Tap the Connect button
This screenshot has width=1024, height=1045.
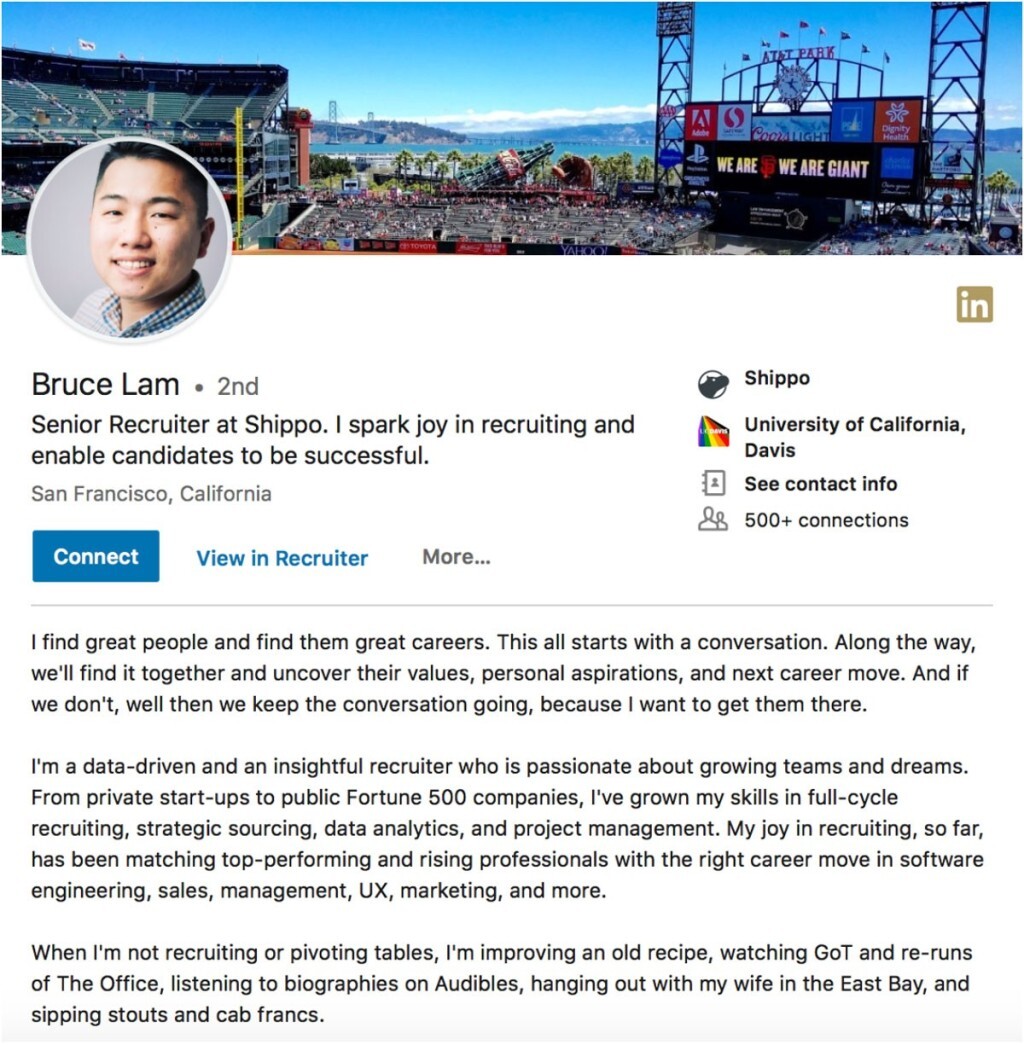click(x=96, y=557)
